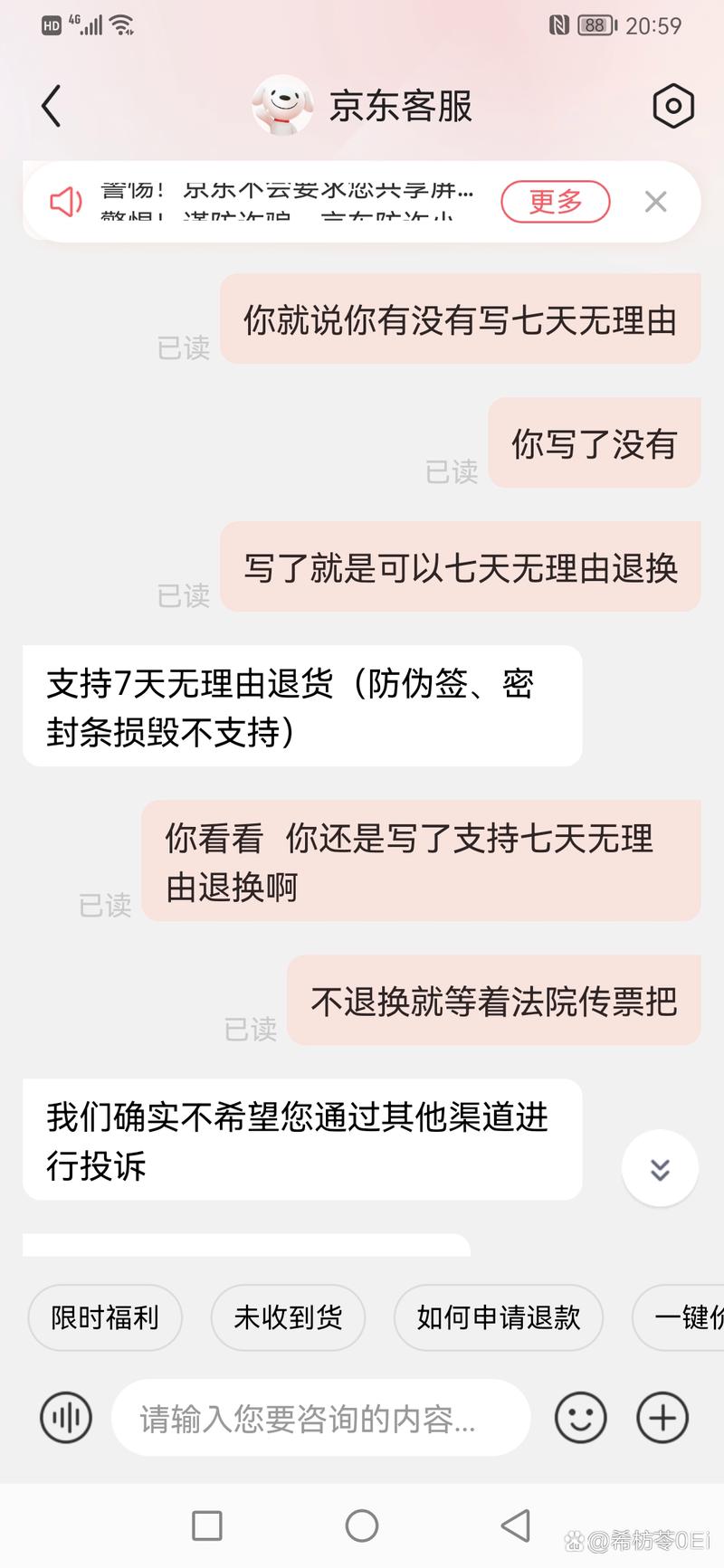This screenshot has width=724, height=1568.
Task: Dismiss the scrolling announcement banner with X
Action: pyautogui.click(x=655, y=201)
